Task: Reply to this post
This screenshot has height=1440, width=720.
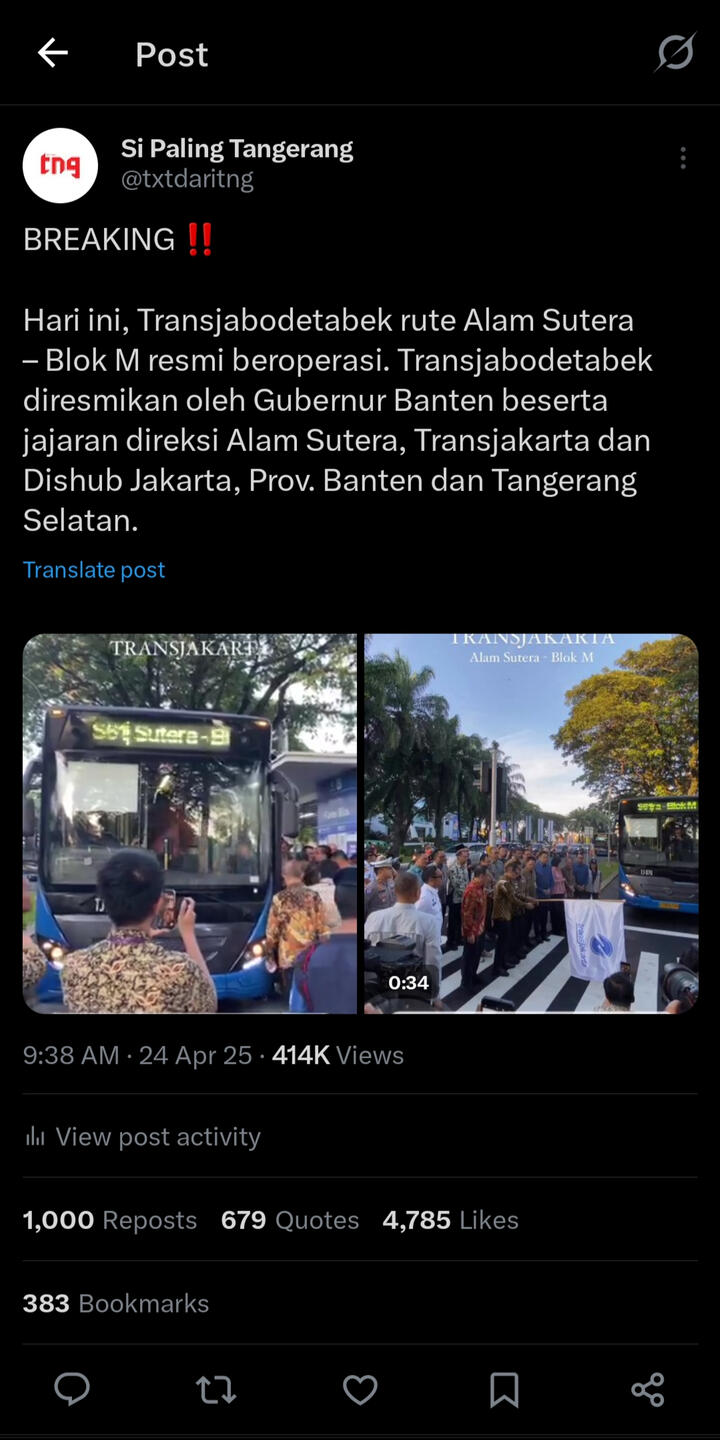Action: coord(72,1389)
